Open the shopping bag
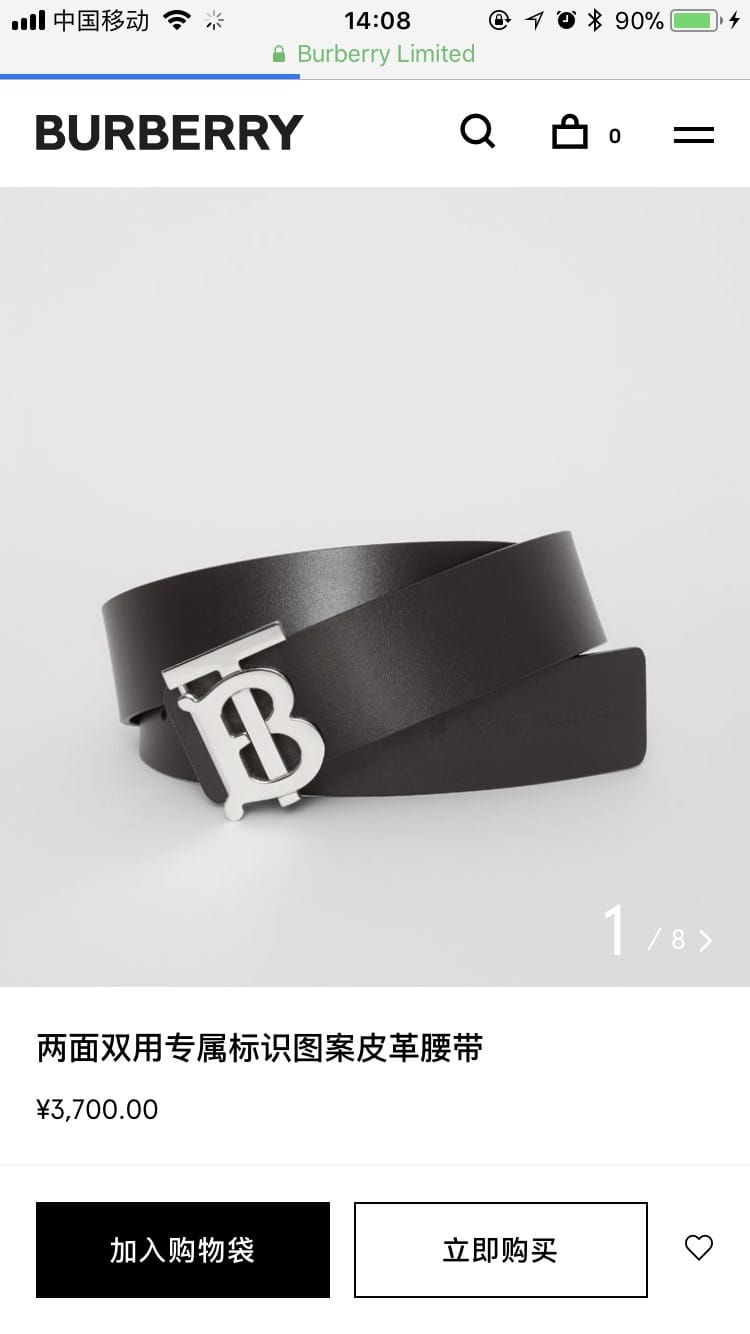 coord(570,133)
